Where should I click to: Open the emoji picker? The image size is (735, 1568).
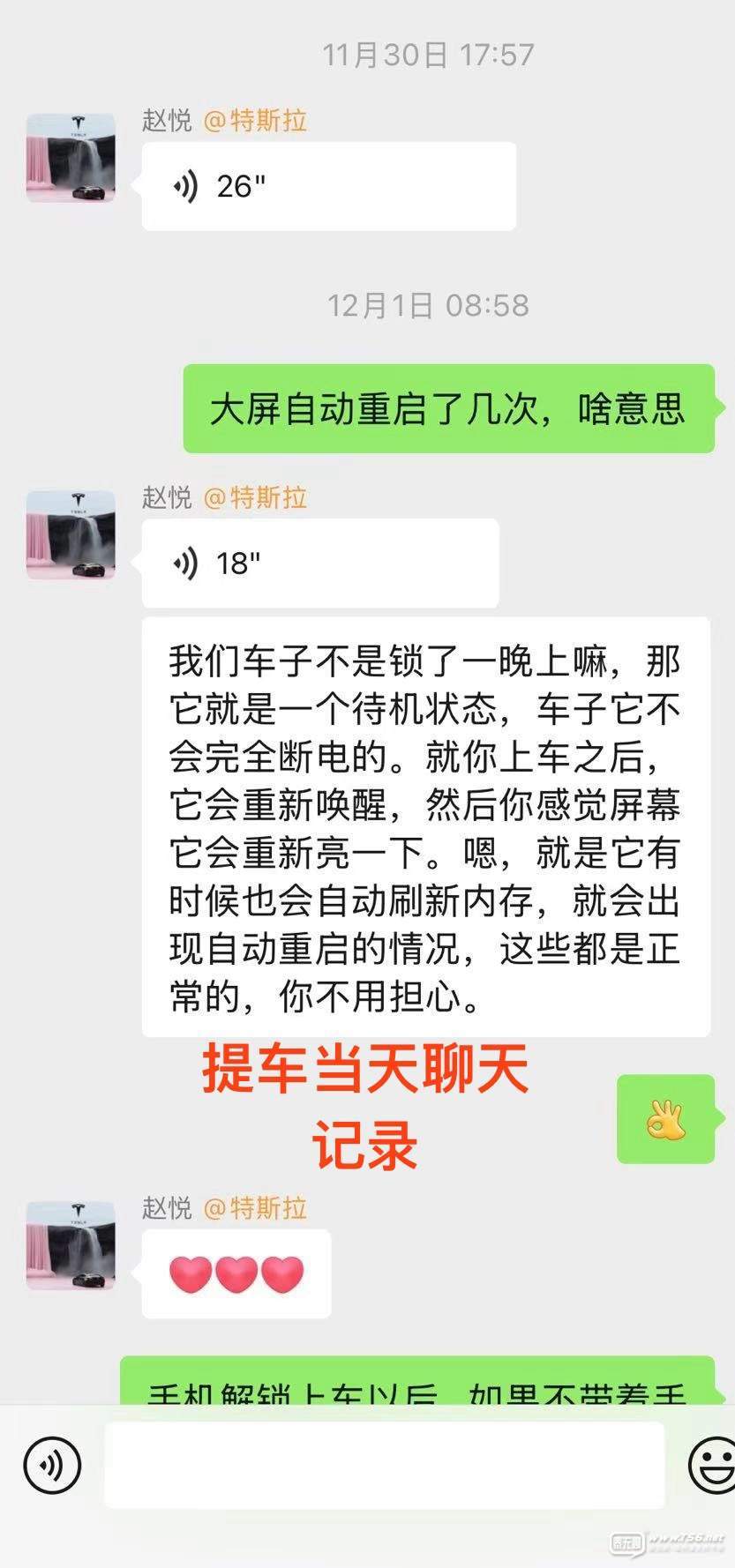click(x=713, y=1466)
